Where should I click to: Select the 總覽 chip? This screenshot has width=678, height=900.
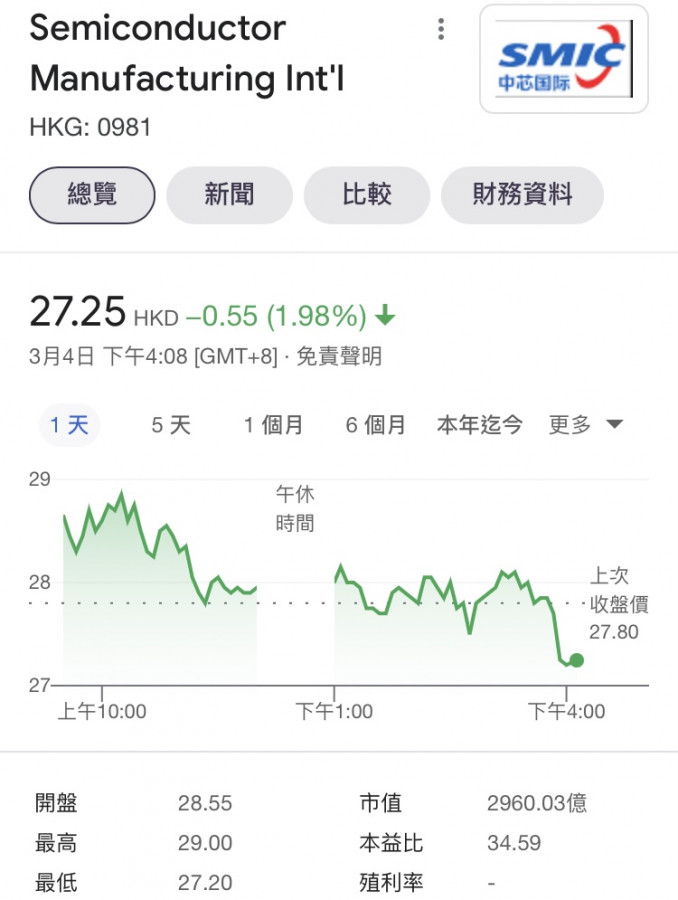pos(92,194)
